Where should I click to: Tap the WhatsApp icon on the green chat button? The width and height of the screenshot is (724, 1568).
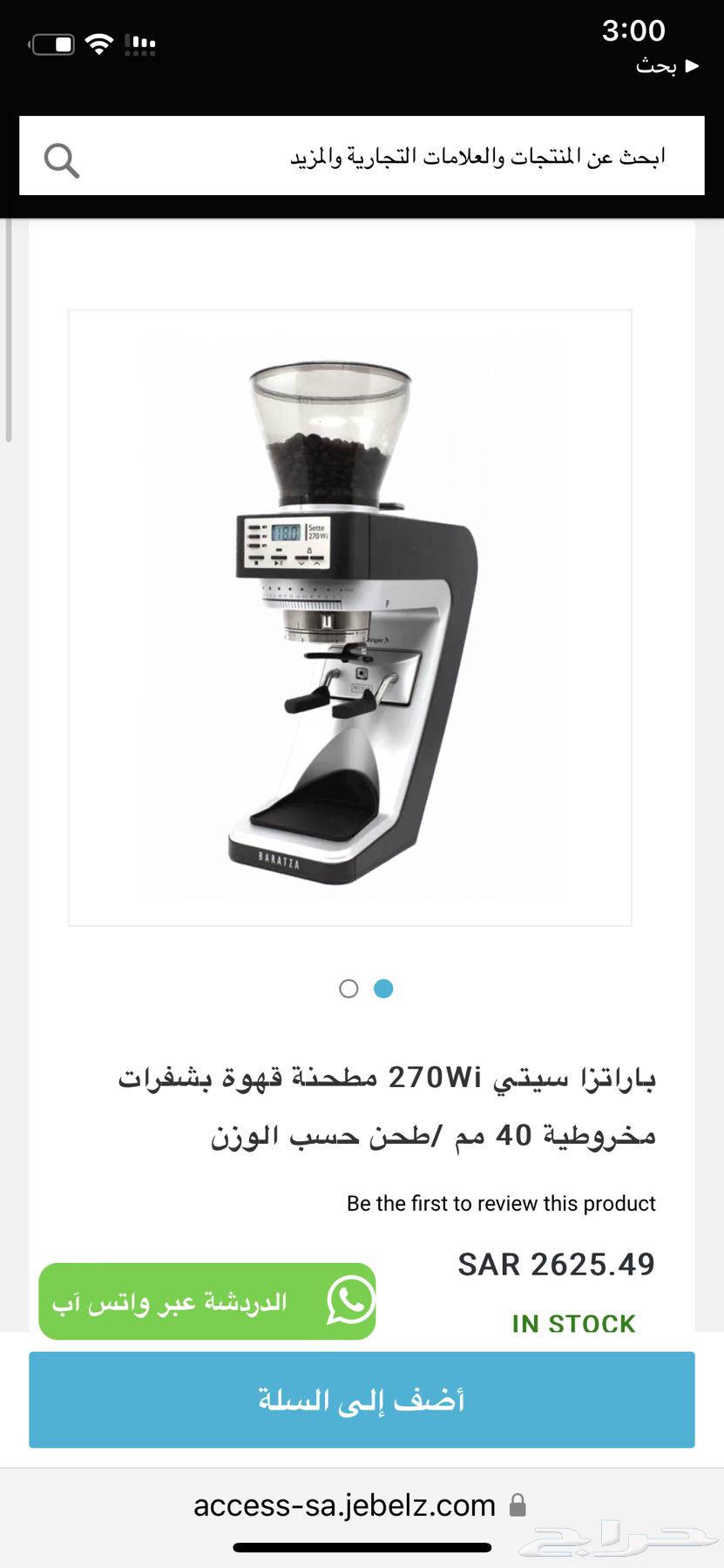pyautogui.click(x=348, y=1301)
